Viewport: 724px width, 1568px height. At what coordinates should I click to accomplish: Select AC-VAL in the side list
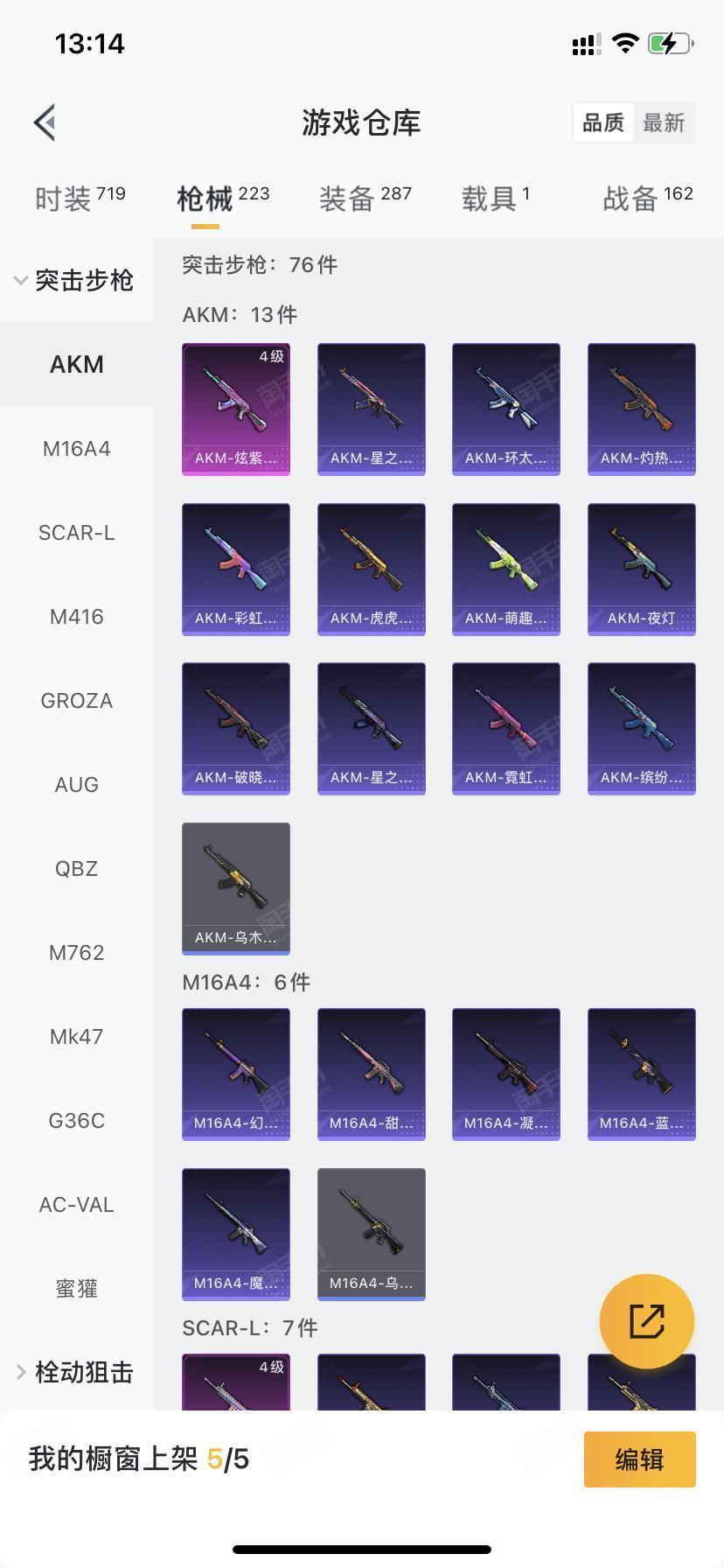point(76,1205)
